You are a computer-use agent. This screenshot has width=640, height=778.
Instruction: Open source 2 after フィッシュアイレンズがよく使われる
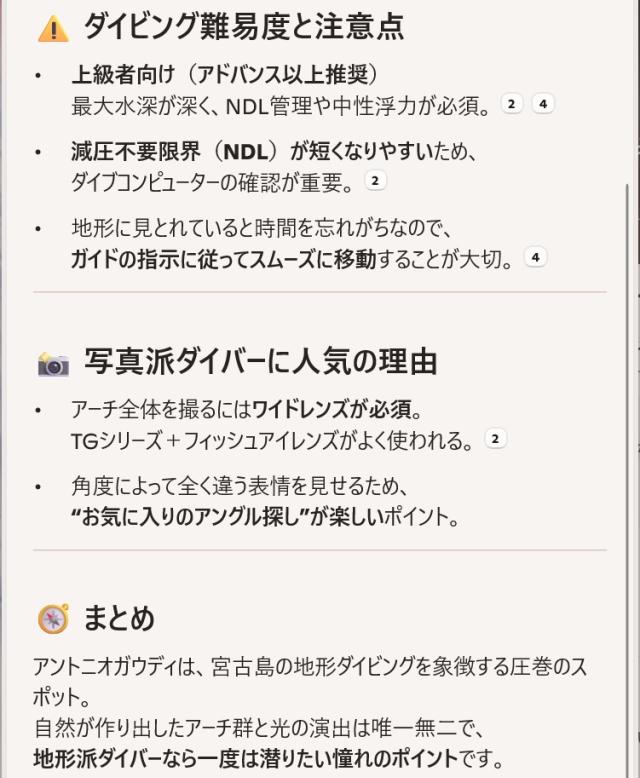[x=495, y=438]
